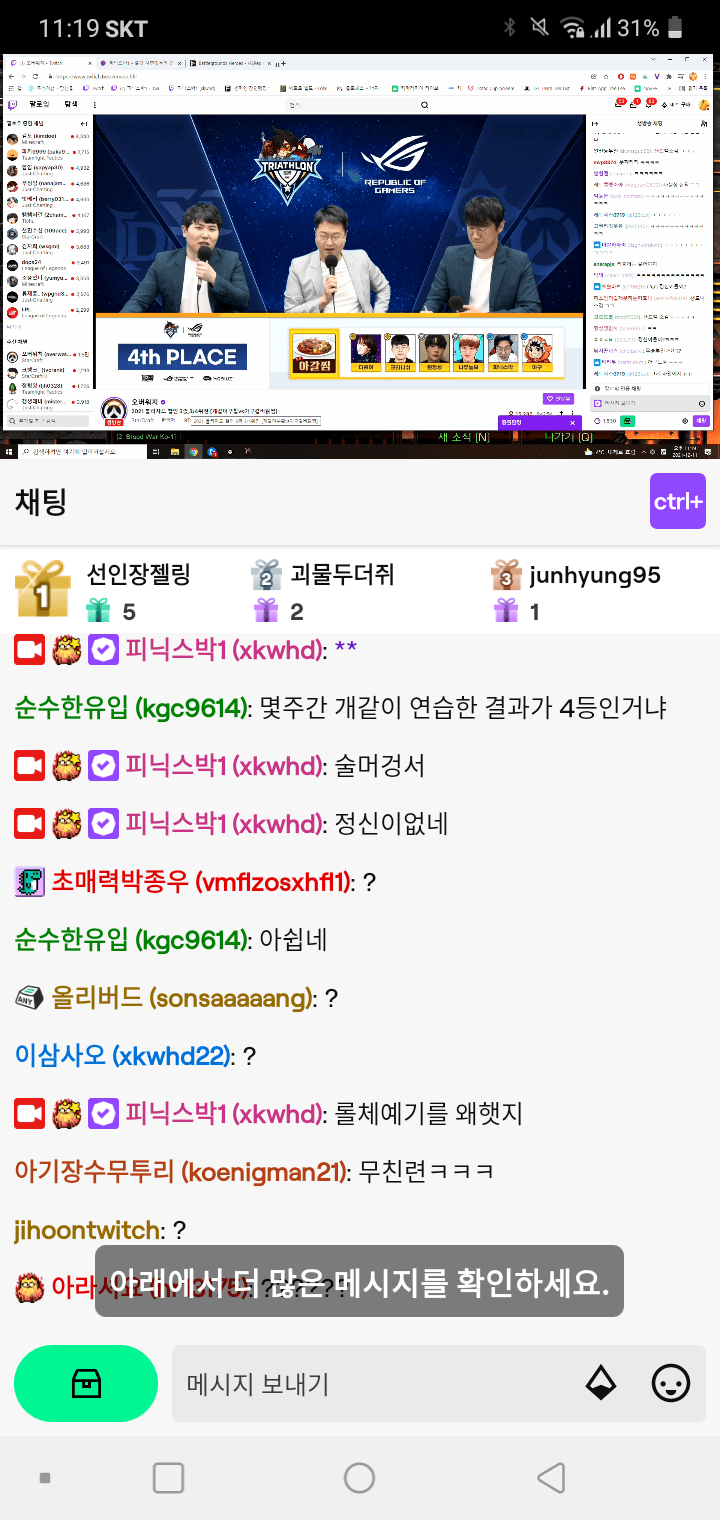Open the green channel points chest
Viewport: 720px width, 1520px height.
[x=86, y=1383]
